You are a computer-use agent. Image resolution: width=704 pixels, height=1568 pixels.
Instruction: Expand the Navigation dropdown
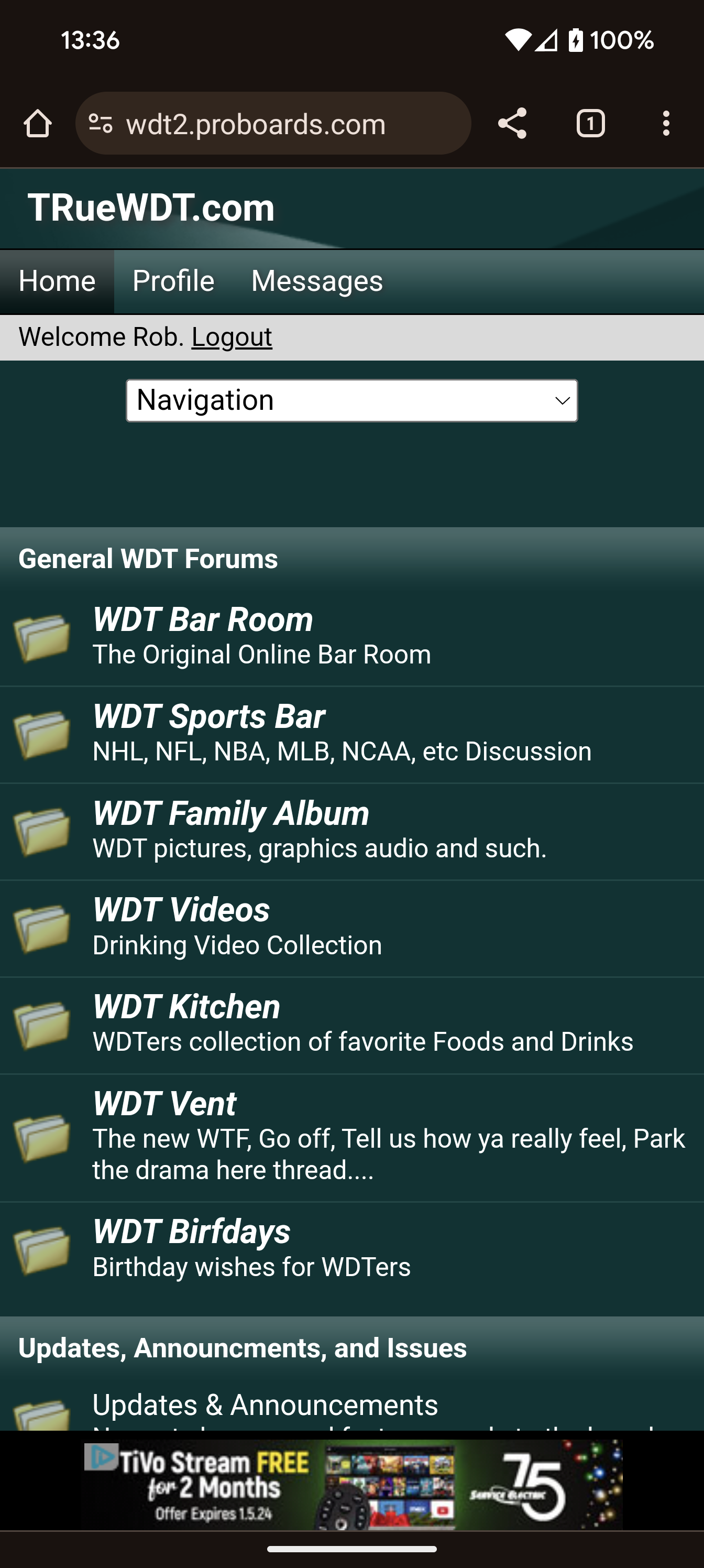pyautogui.click(x=351, y=400)
